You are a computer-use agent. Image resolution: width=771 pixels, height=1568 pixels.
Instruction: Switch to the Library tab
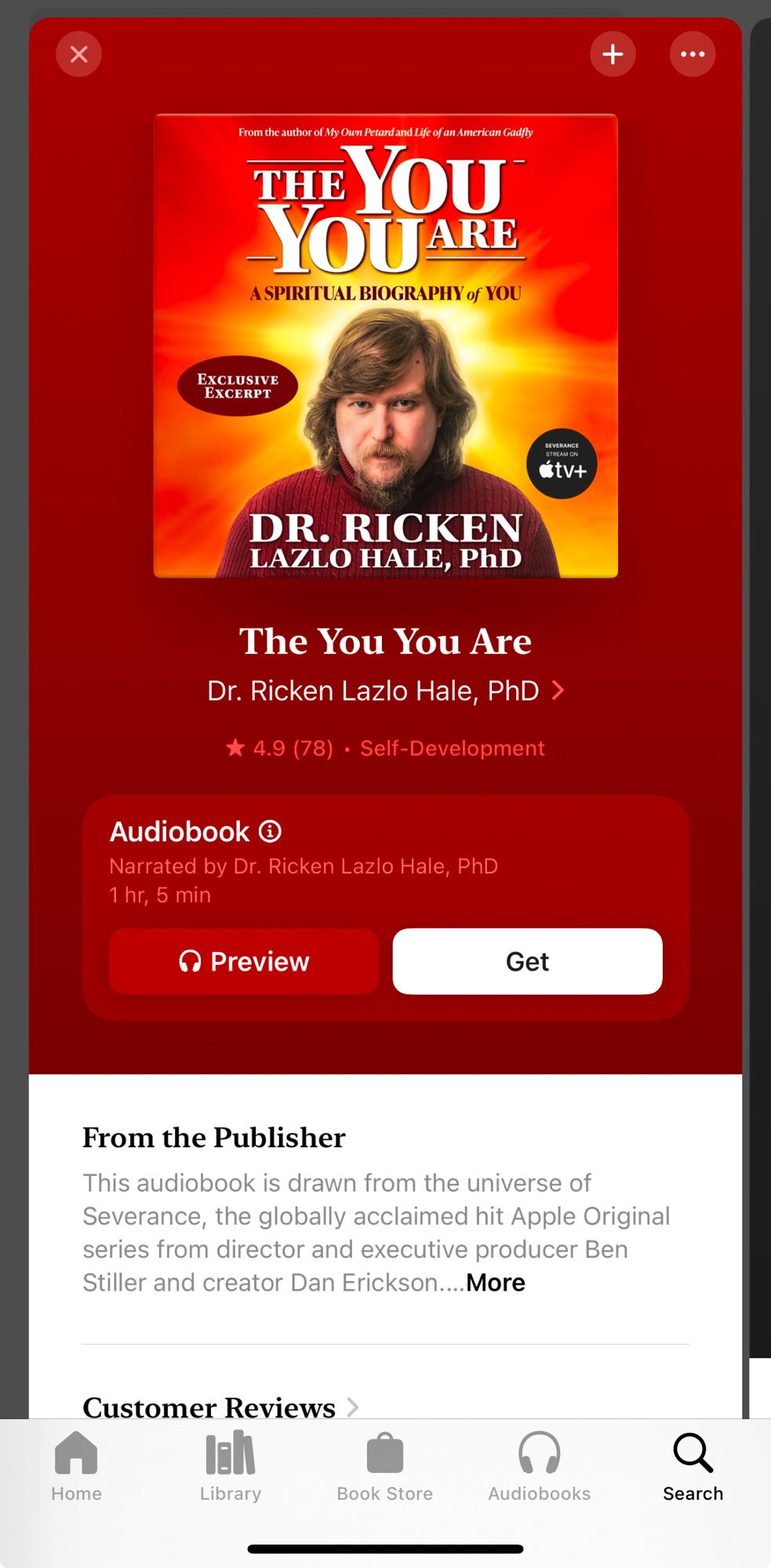pos(230,1466)
